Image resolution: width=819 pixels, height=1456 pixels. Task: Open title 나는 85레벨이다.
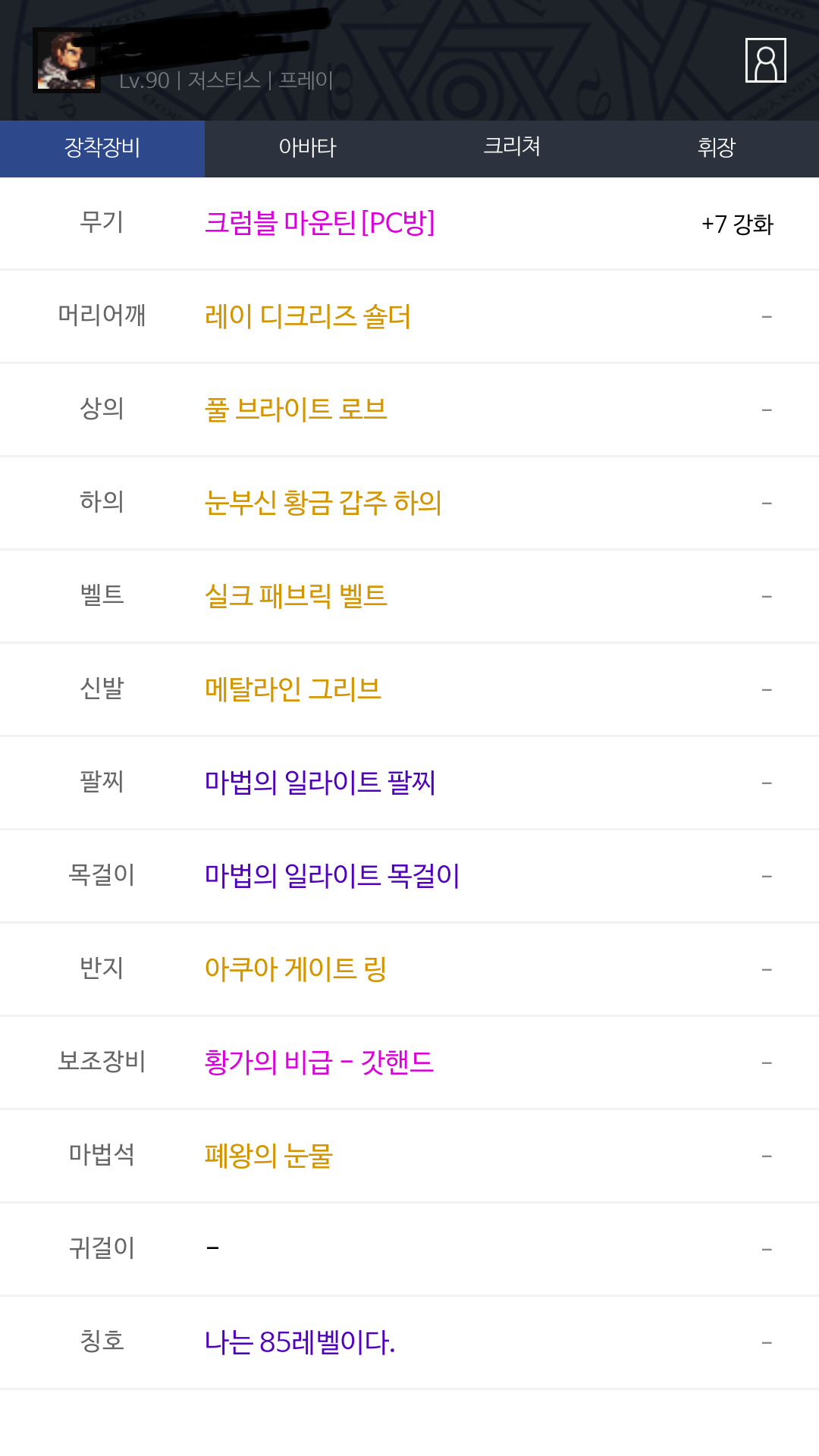(x=300, y=1342)
